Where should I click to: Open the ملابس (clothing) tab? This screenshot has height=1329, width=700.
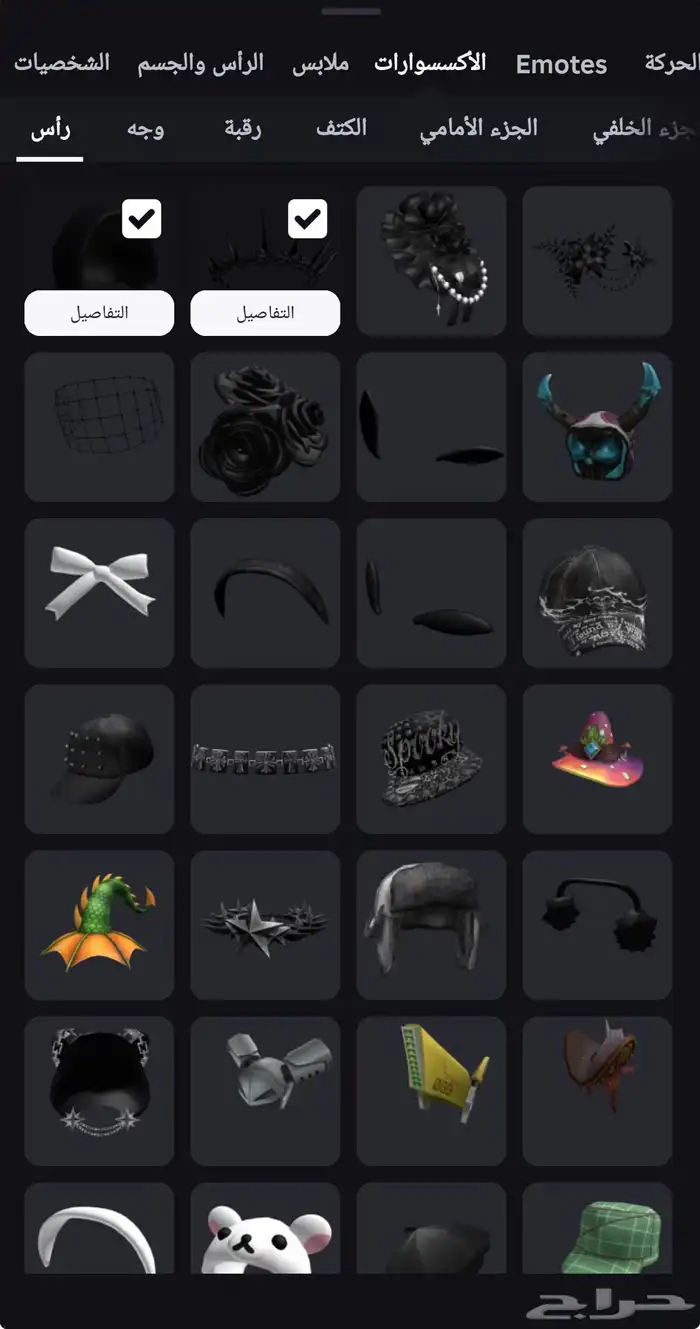320,63
